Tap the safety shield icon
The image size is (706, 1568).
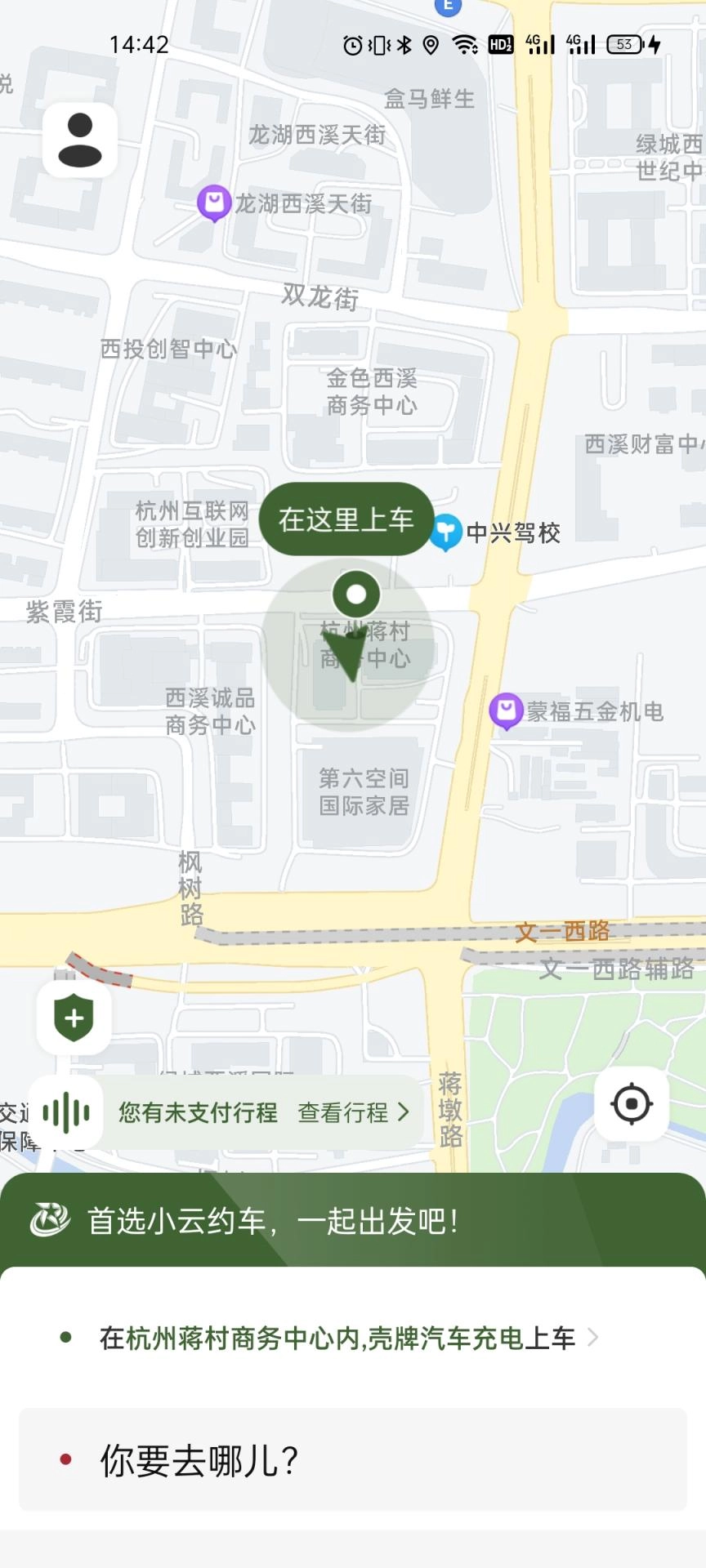point(74,1017)
